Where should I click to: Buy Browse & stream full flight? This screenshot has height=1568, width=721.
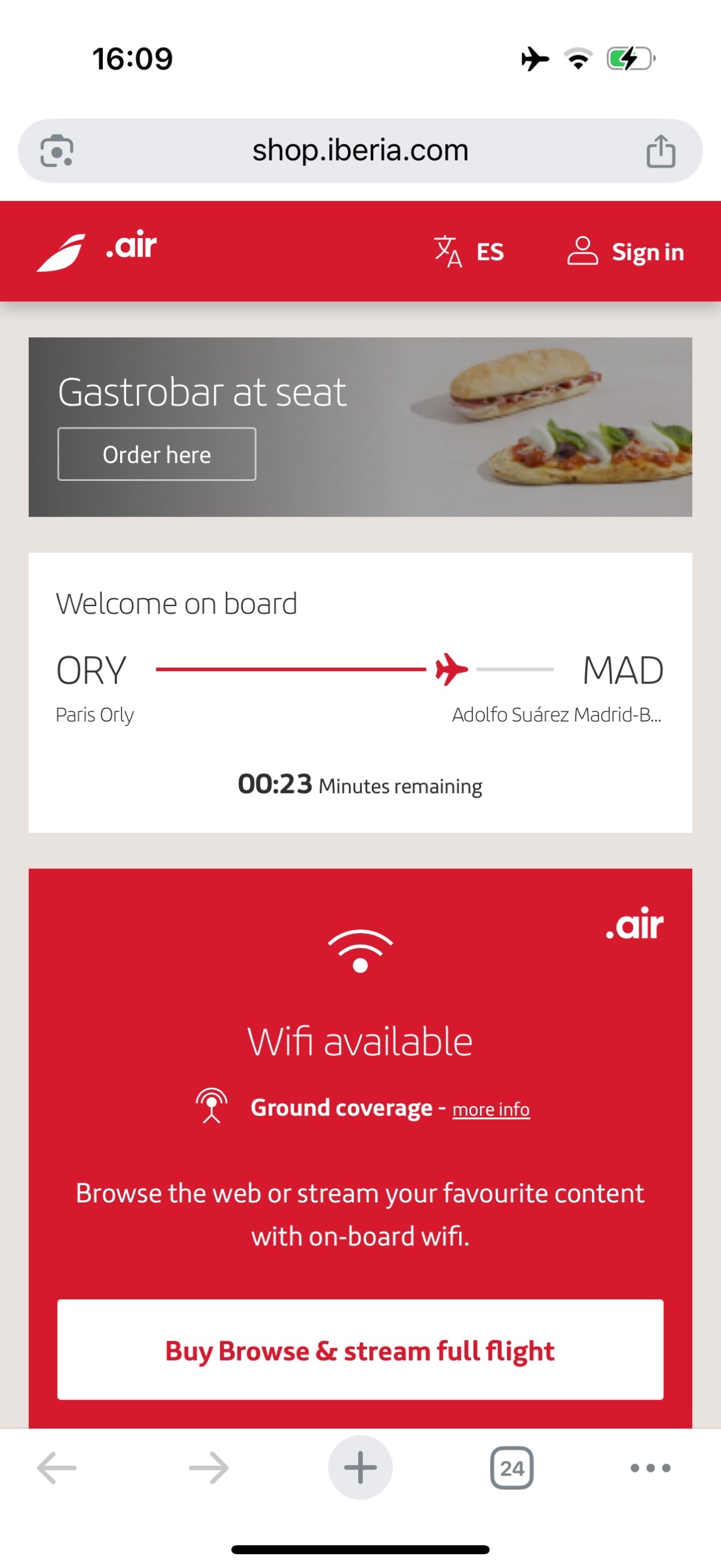coord(360,1350)
